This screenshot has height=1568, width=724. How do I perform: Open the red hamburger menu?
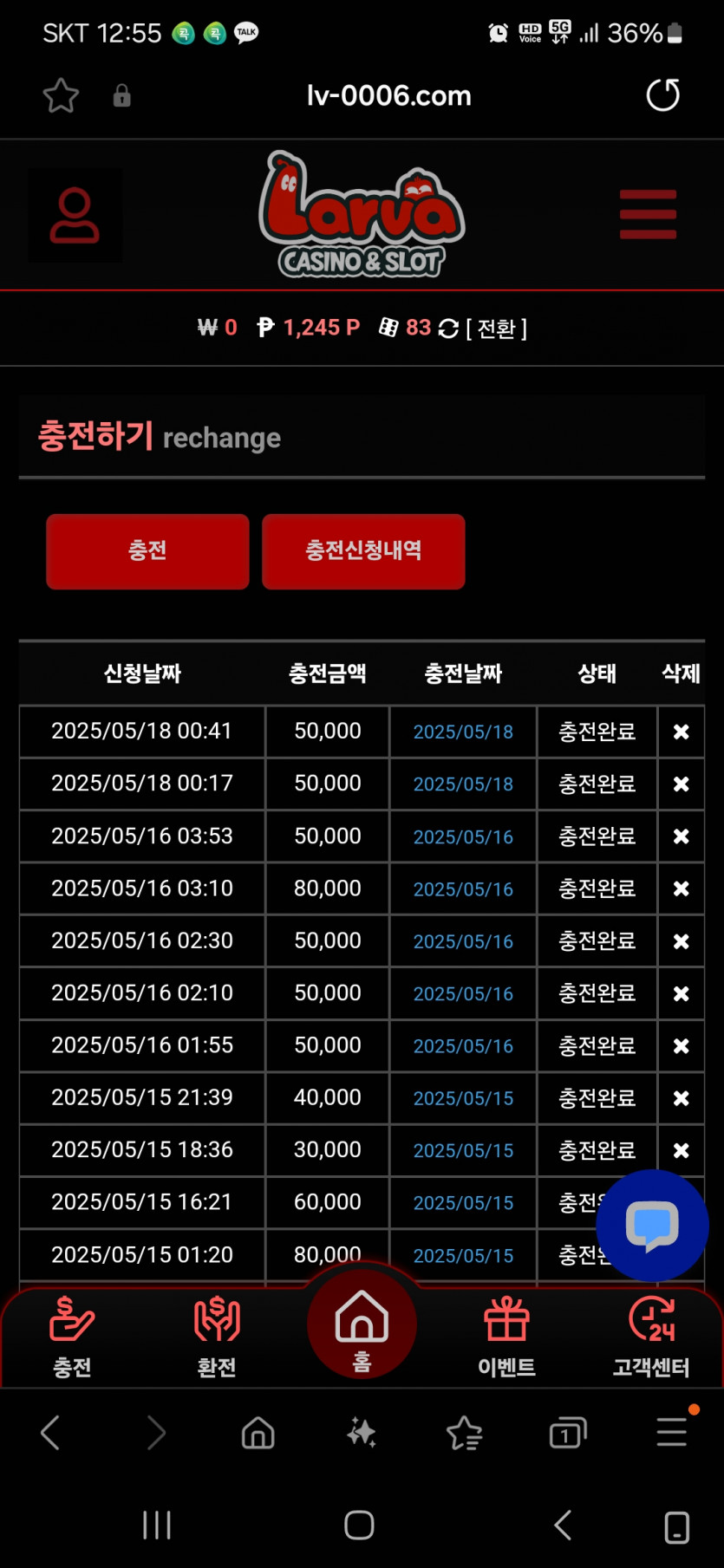(x=648, y=214)
